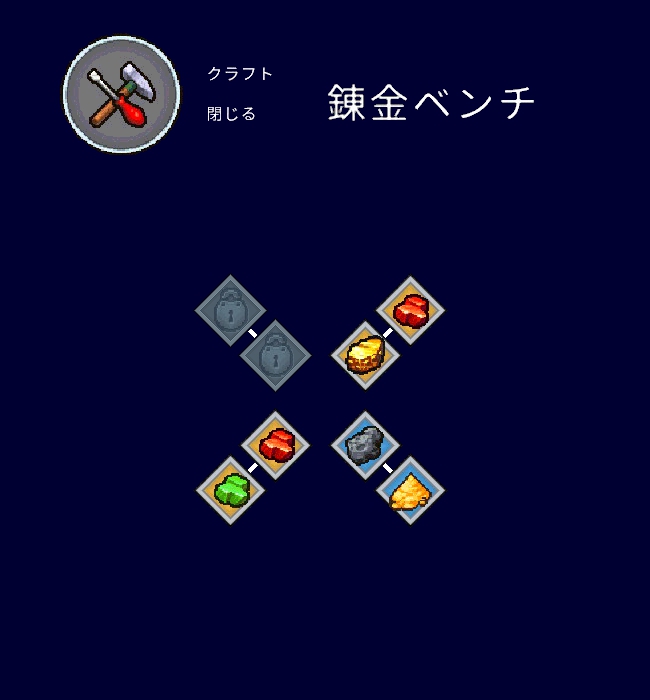Tap the クラフト craft option

coord(240,74)
